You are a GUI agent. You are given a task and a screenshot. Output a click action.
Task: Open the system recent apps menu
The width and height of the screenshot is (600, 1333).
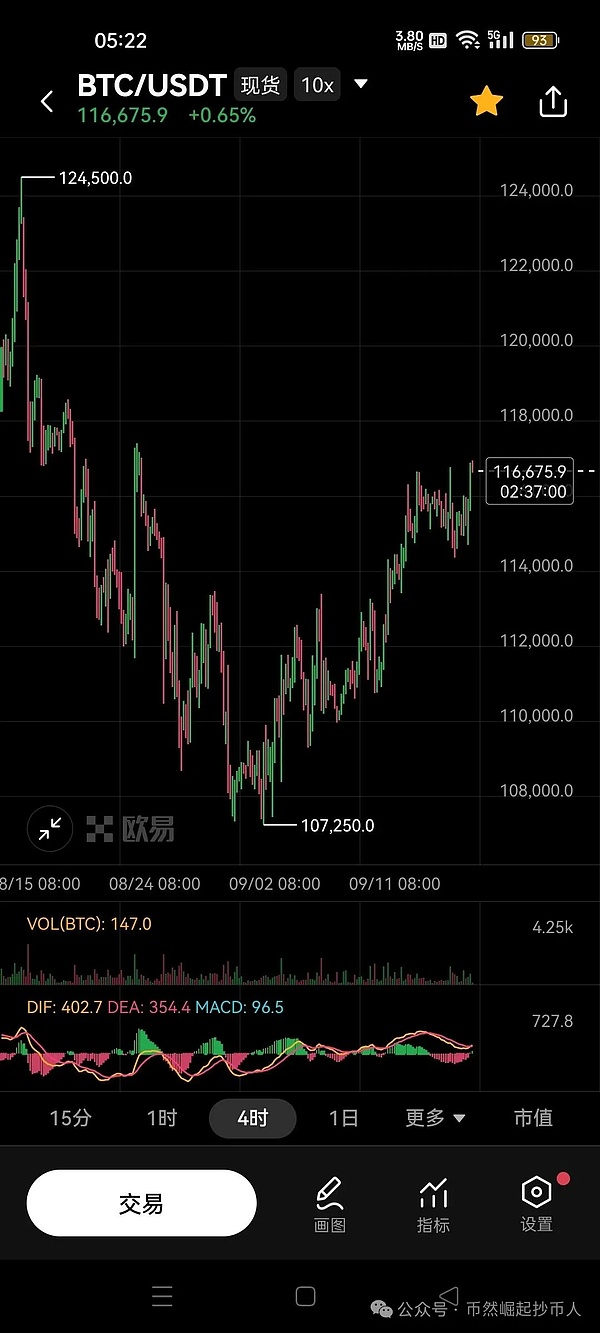(162, 1297)
